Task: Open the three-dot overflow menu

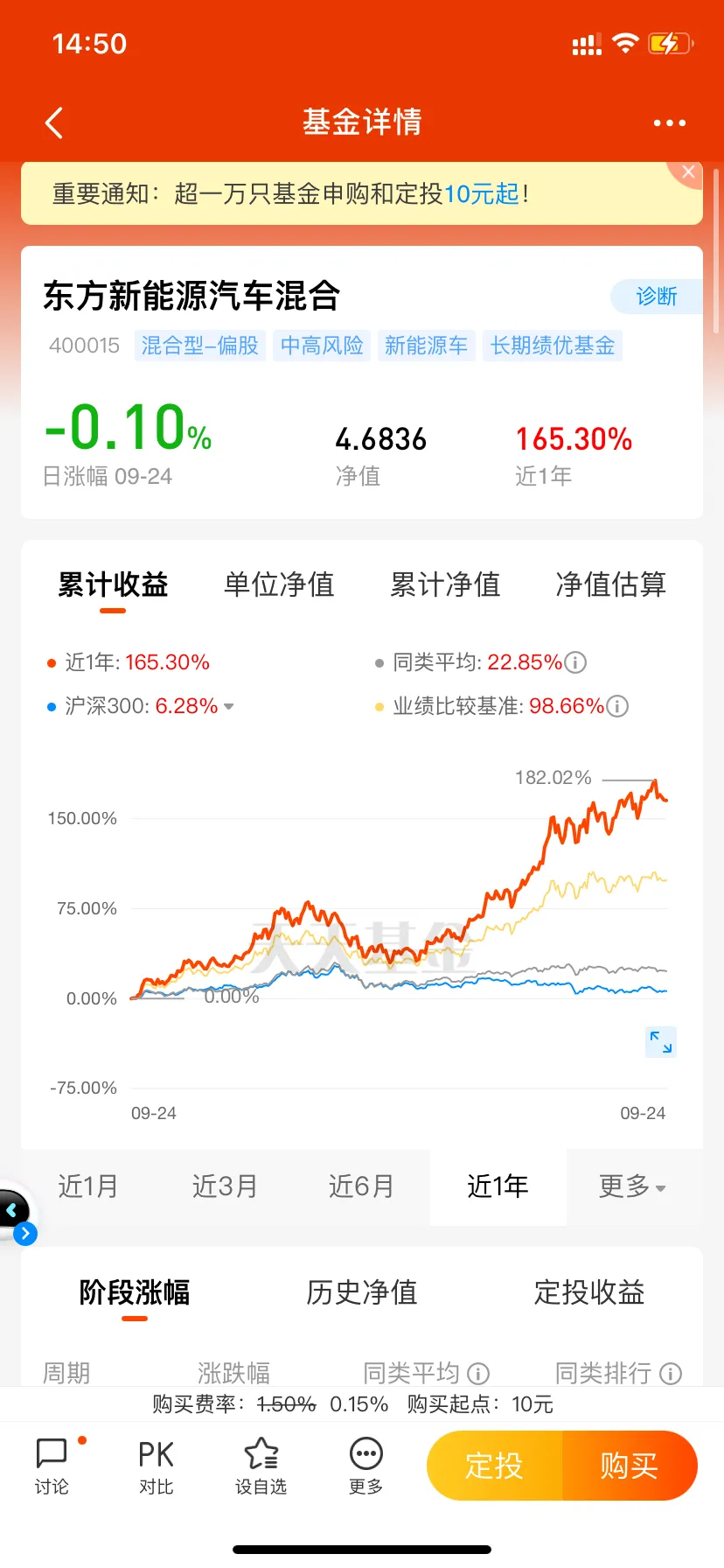Action: (670, 122)
